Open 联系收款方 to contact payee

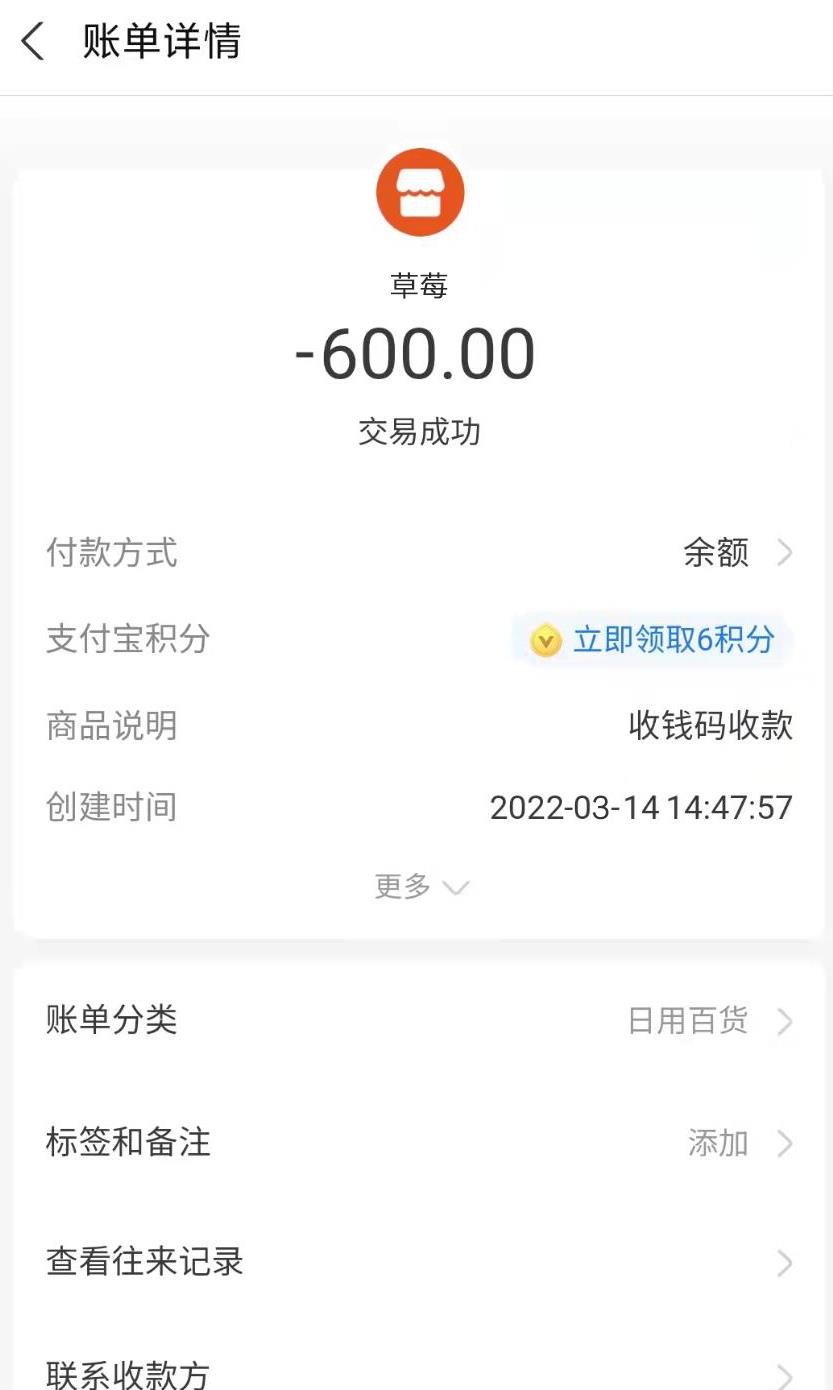coord(127,1375)
